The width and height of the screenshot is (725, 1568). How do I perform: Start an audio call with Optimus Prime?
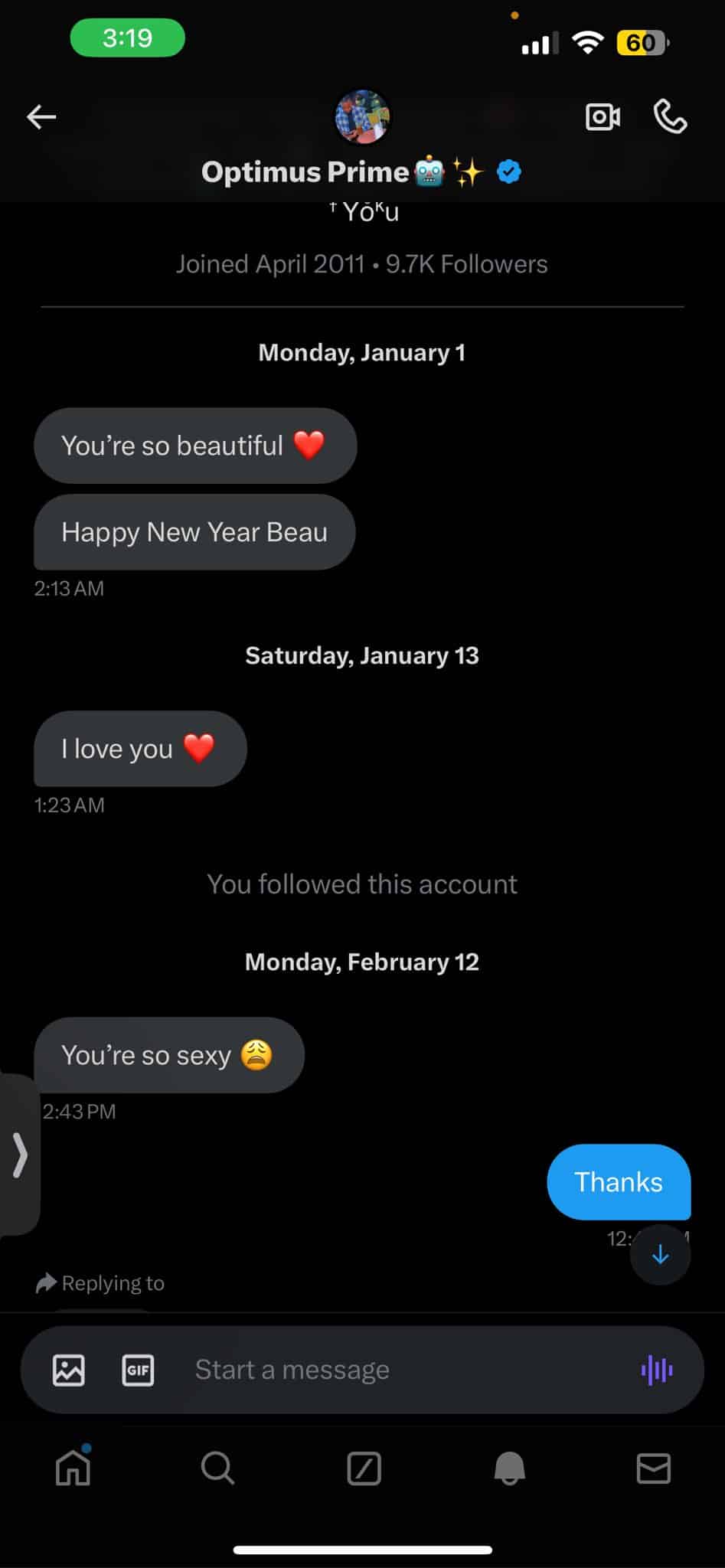tap(670, 117)
